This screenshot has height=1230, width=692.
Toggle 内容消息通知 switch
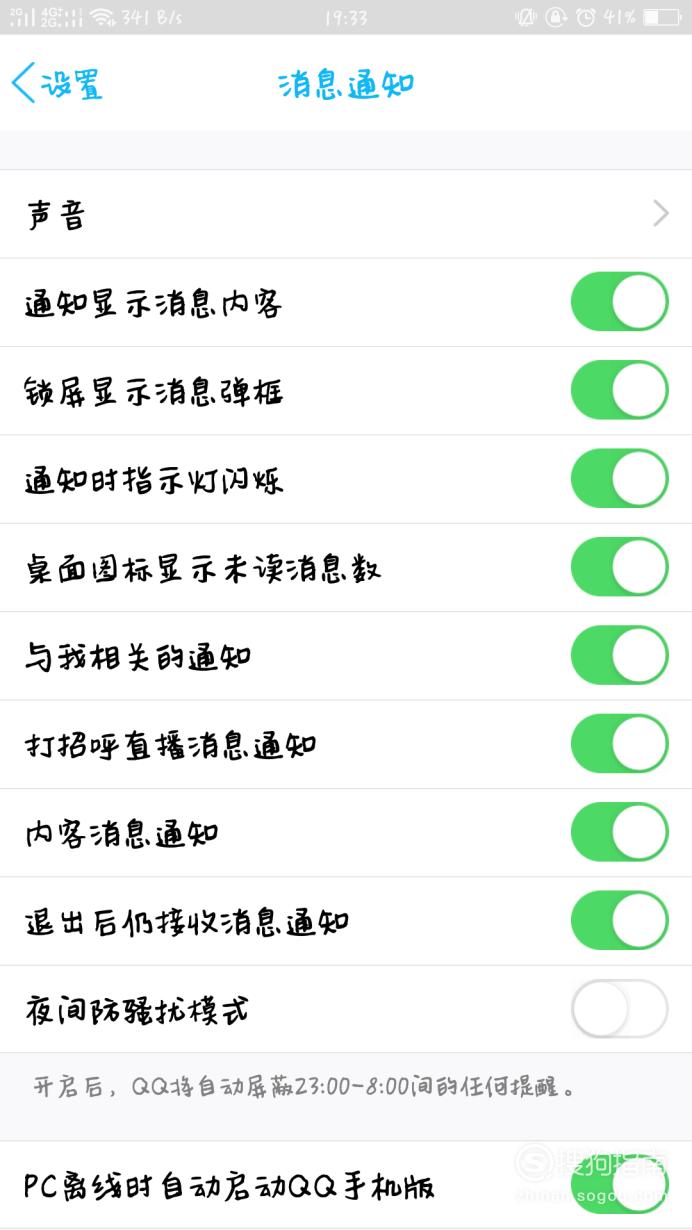(x=620, y=832)
